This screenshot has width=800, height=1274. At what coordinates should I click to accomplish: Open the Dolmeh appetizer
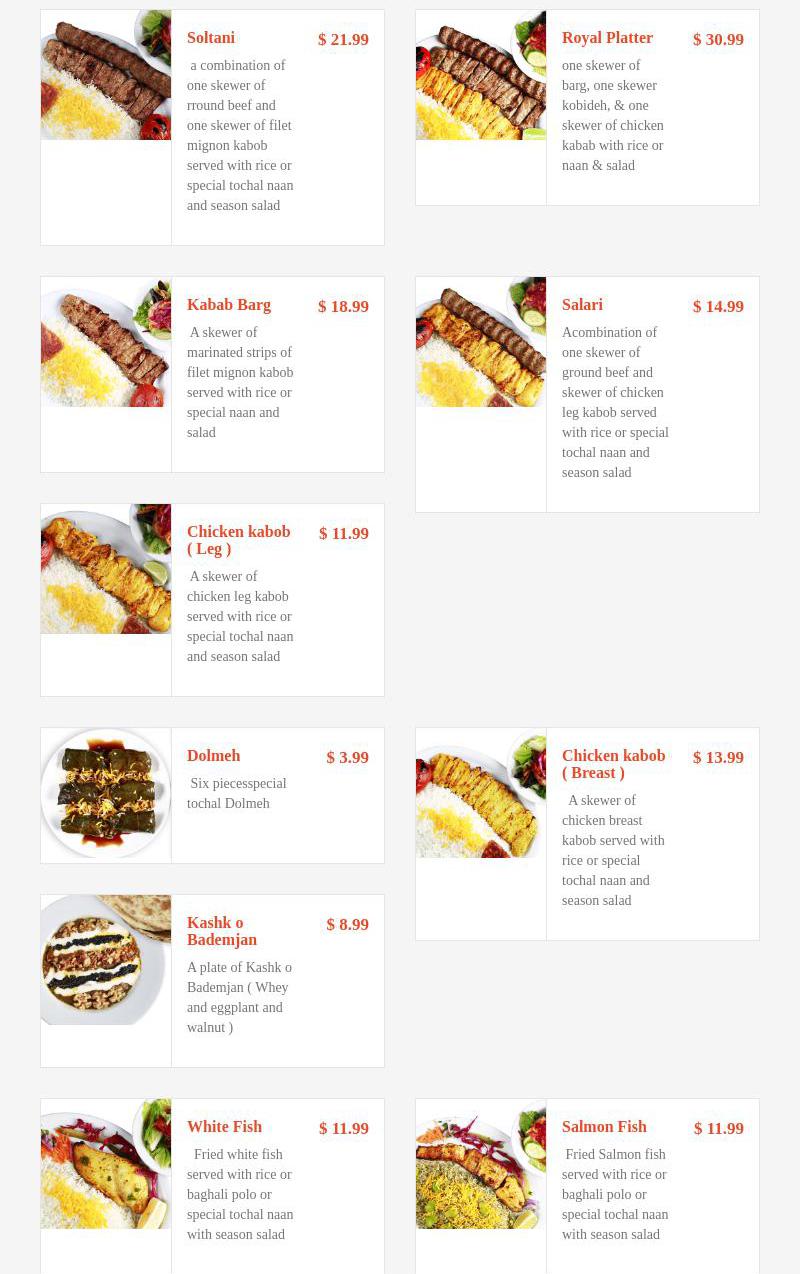click(x=213, y=756)
